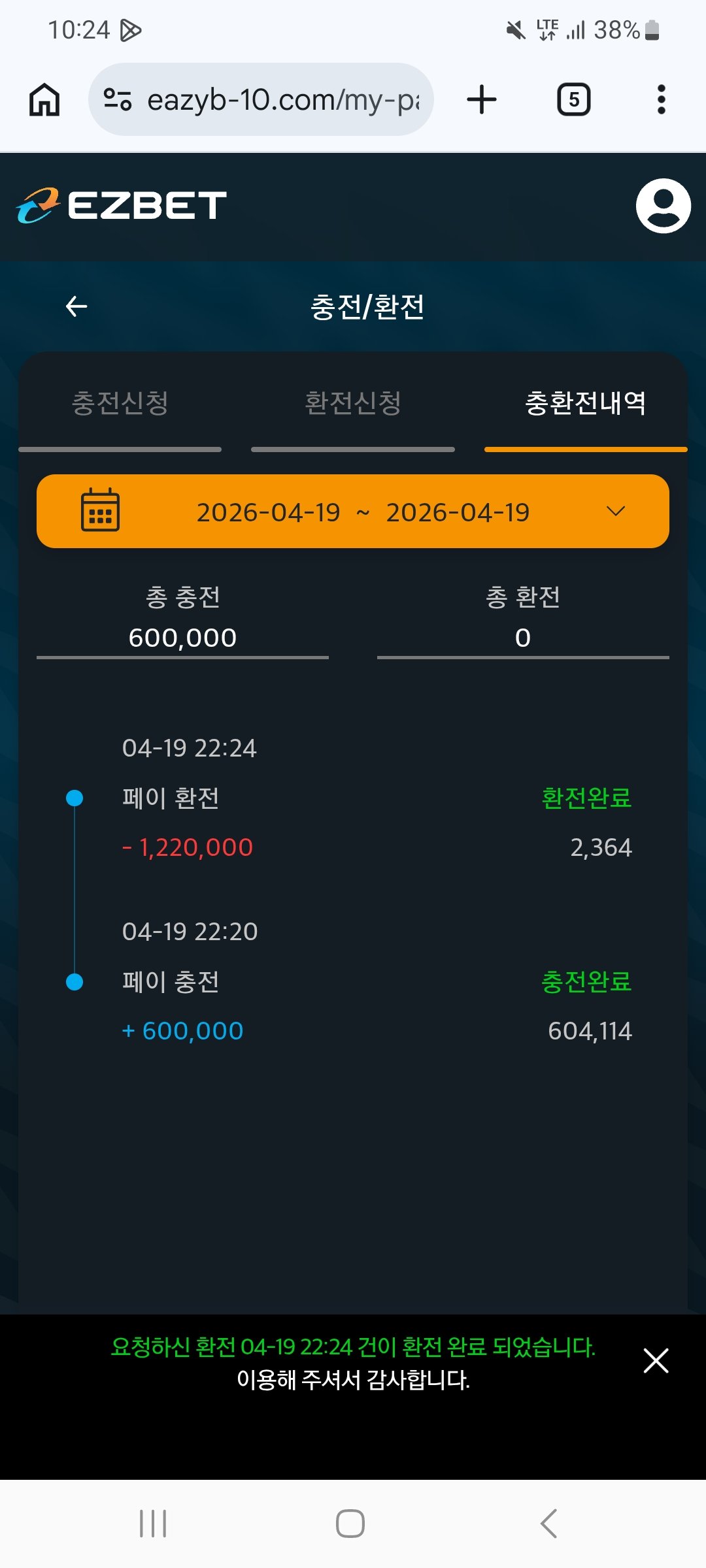Select the 충환전내역 tab
The width and height of the screenshot is (706, 1568).
click(586, 403)
